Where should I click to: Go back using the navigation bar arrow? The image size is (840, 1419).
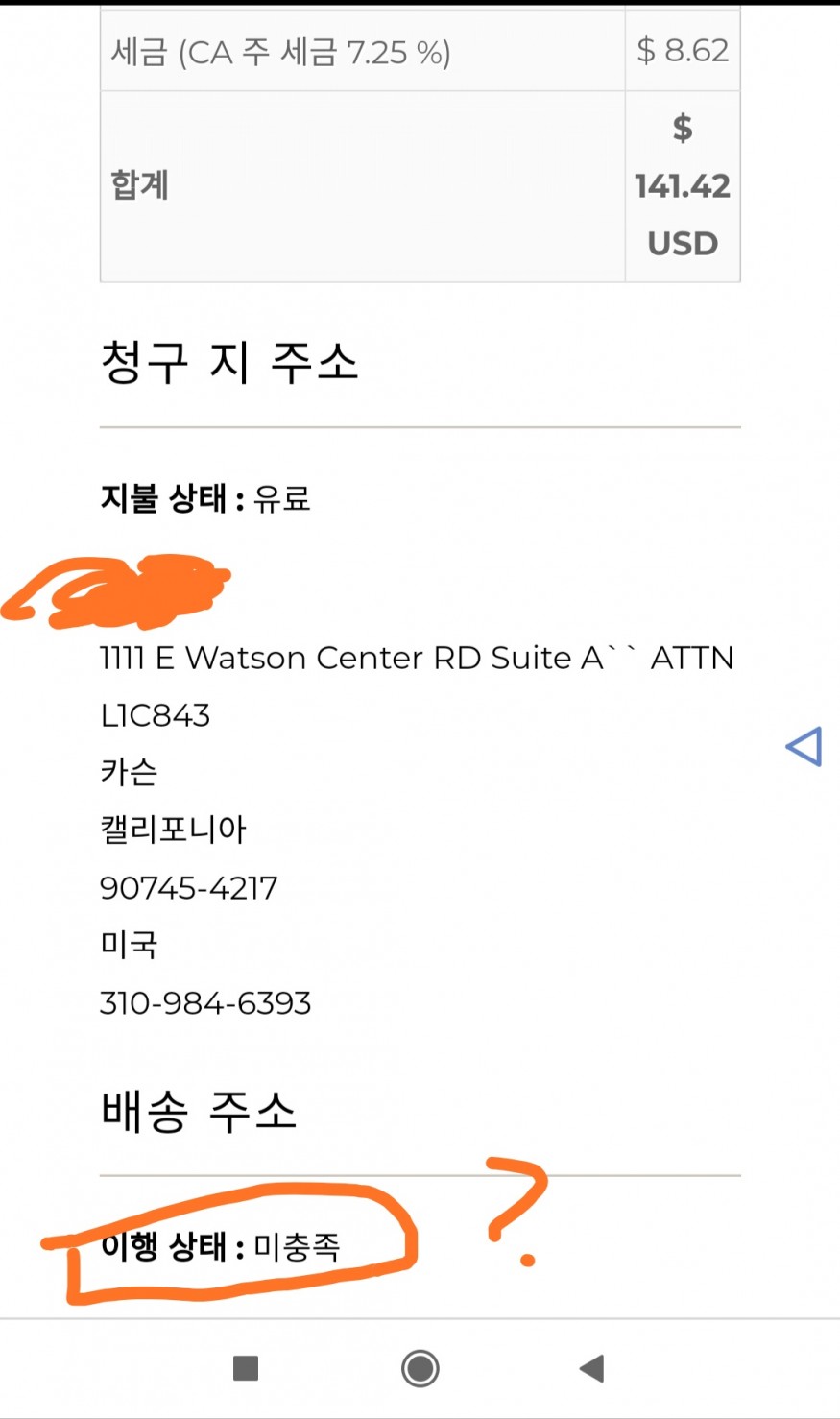point(592,1368)
